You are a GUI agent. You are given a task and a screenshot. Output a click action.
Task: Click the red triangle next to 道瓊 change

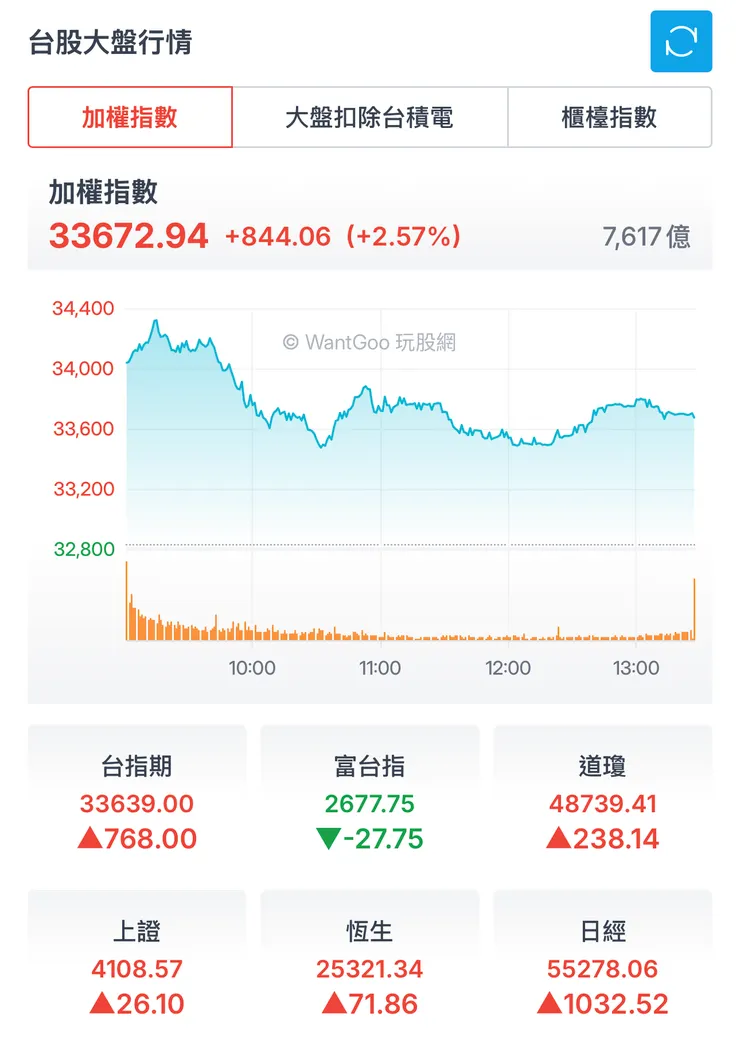(558, 838)
